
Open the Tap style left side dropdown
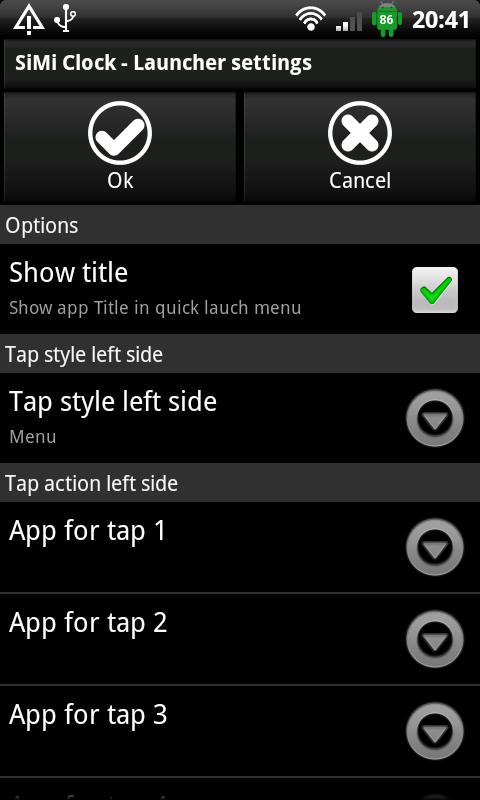click(435, 418)
